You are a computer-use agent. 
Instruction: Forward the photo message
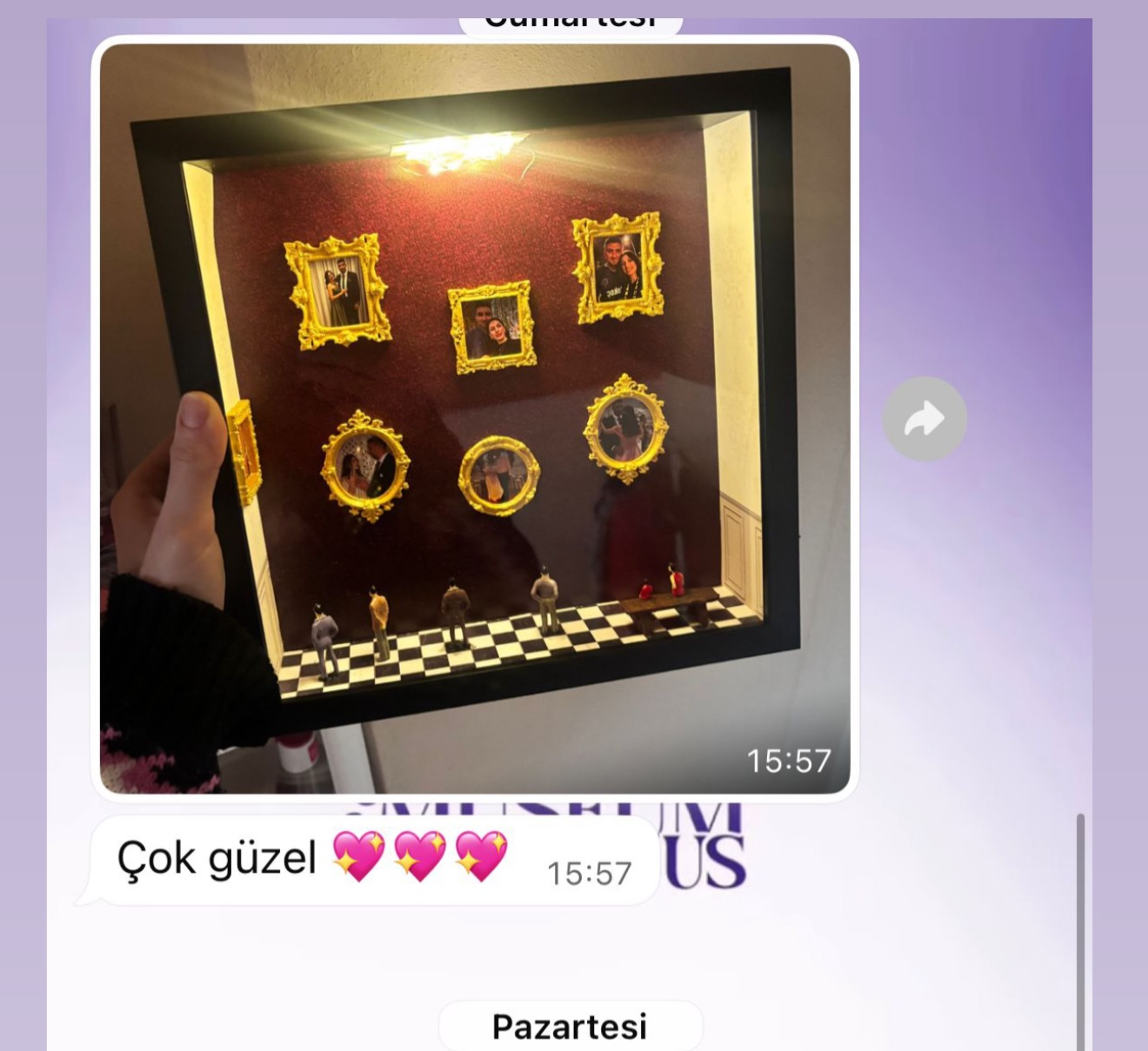(924, 419)
